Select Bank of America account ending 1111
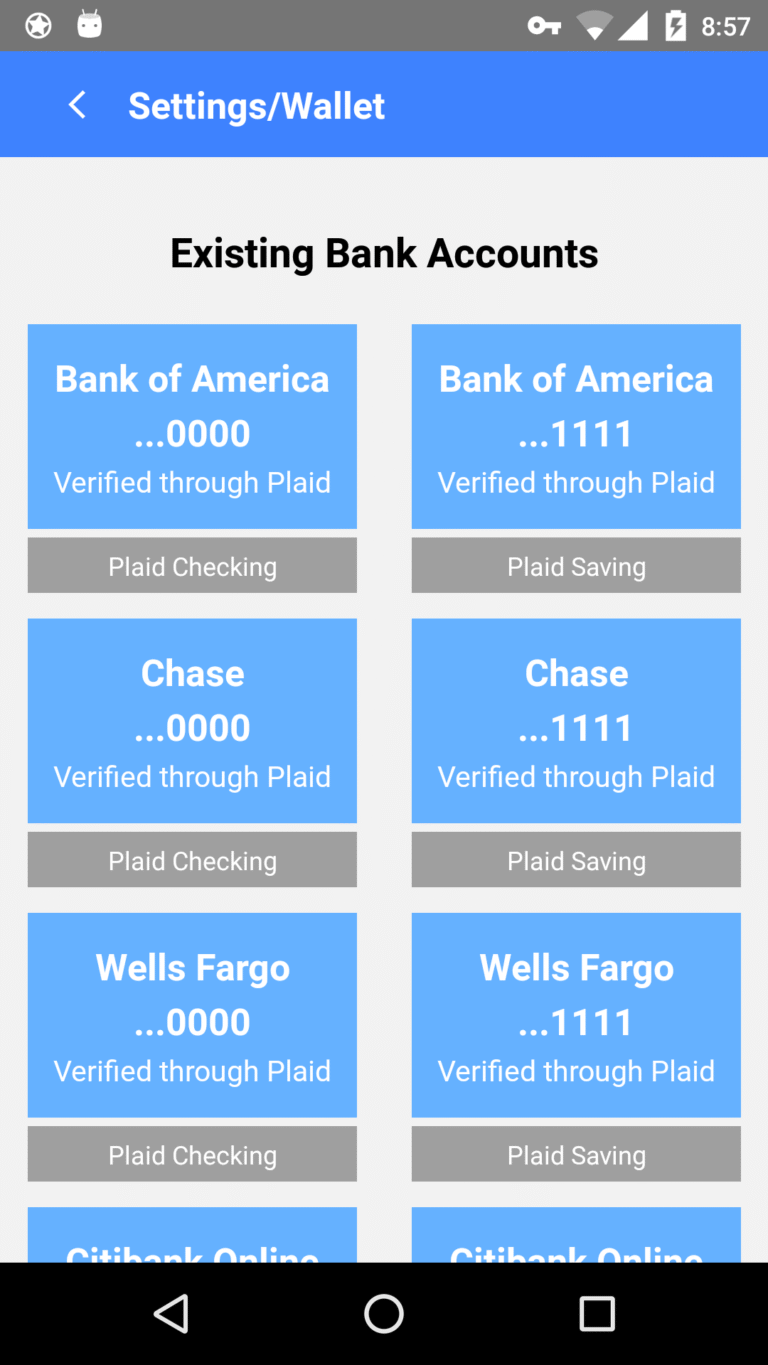This screenshot has width=768, height=1365. tap(576, 426)
